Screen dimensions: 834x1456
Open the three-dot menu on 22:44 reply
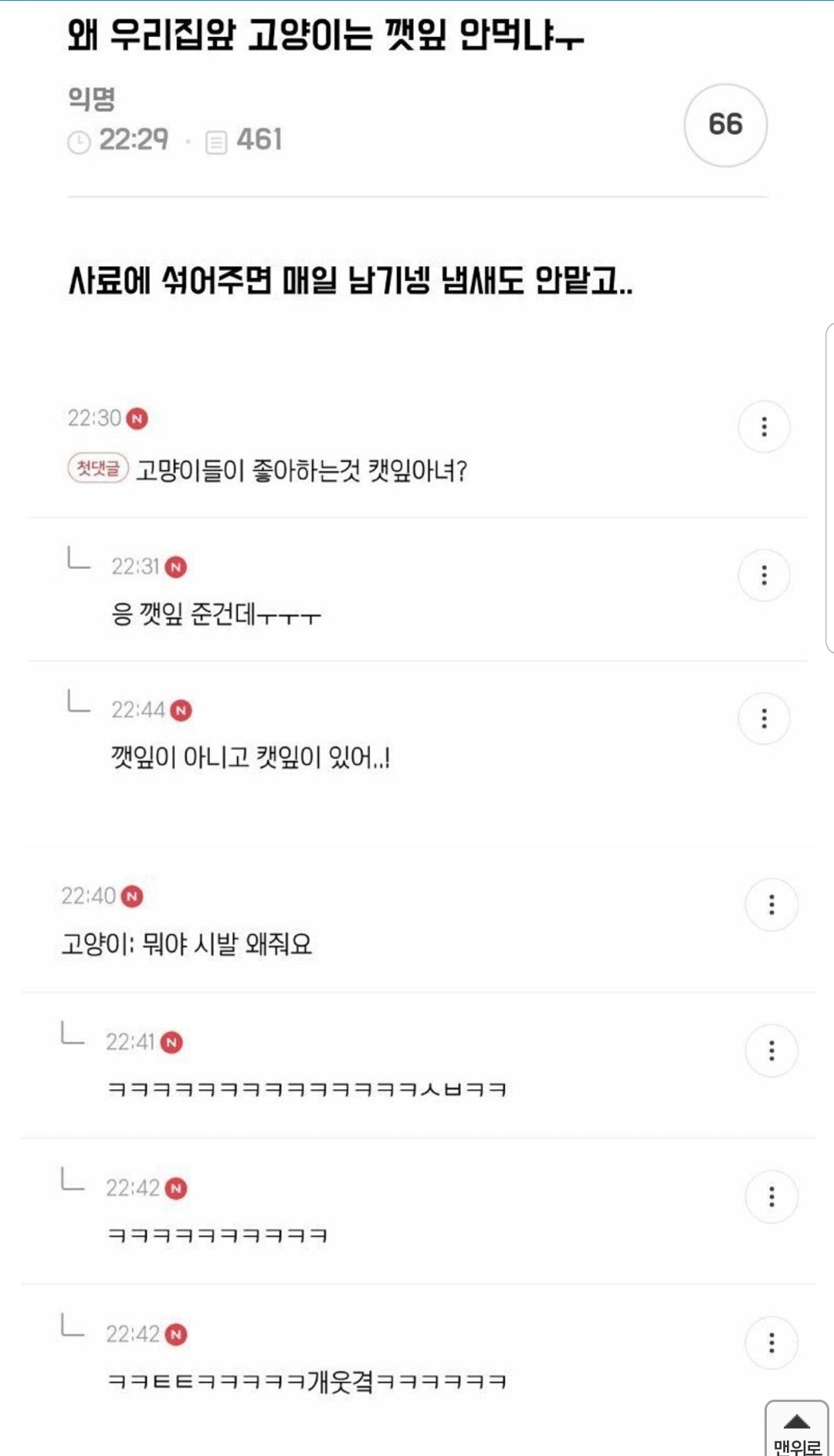[x=764, y=719]
